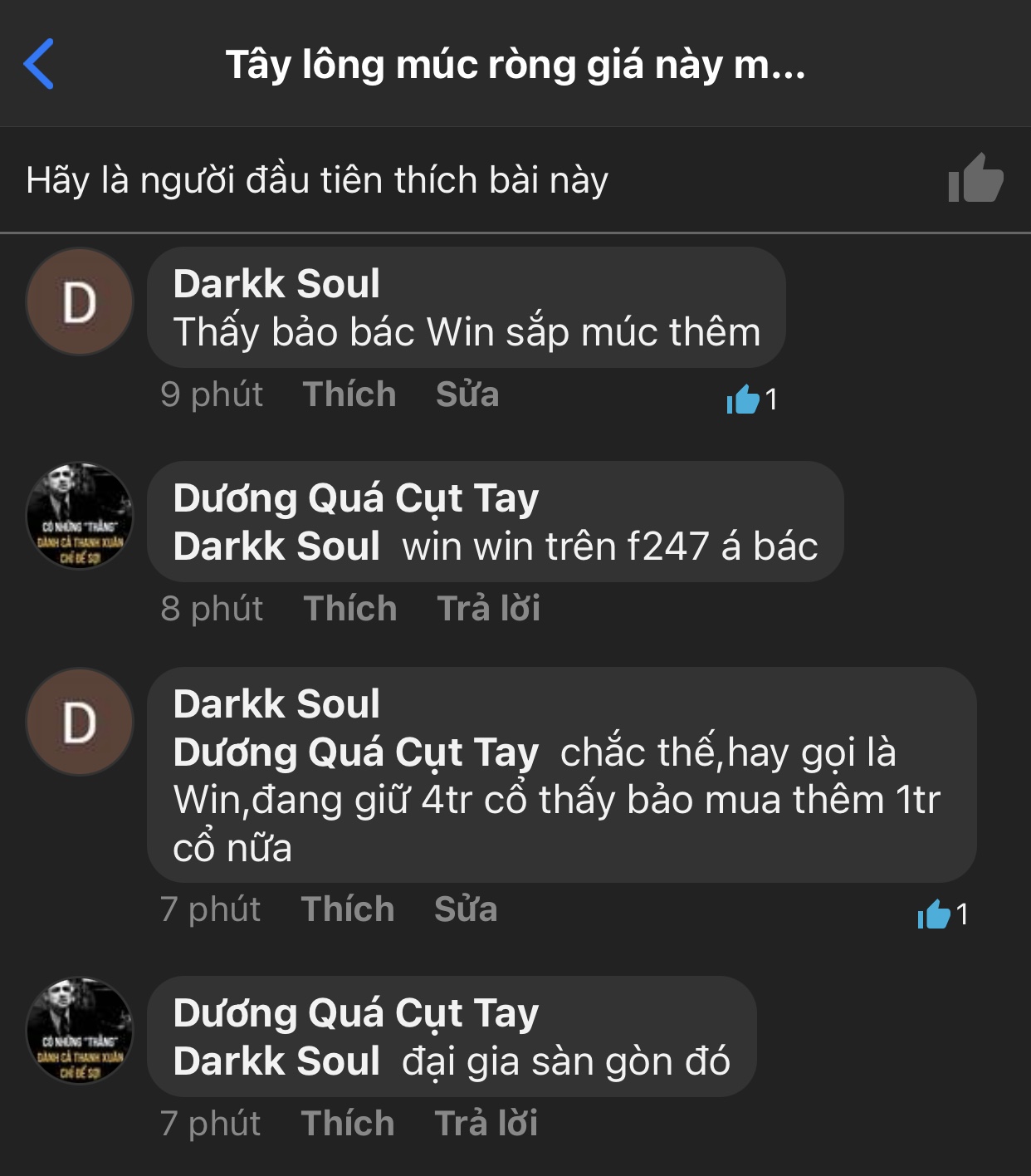1031x1176 pixels.
Task: Tap Sửa on the comment about 4tr cổ
Action: pyautogui.click(x=466, y=909)
